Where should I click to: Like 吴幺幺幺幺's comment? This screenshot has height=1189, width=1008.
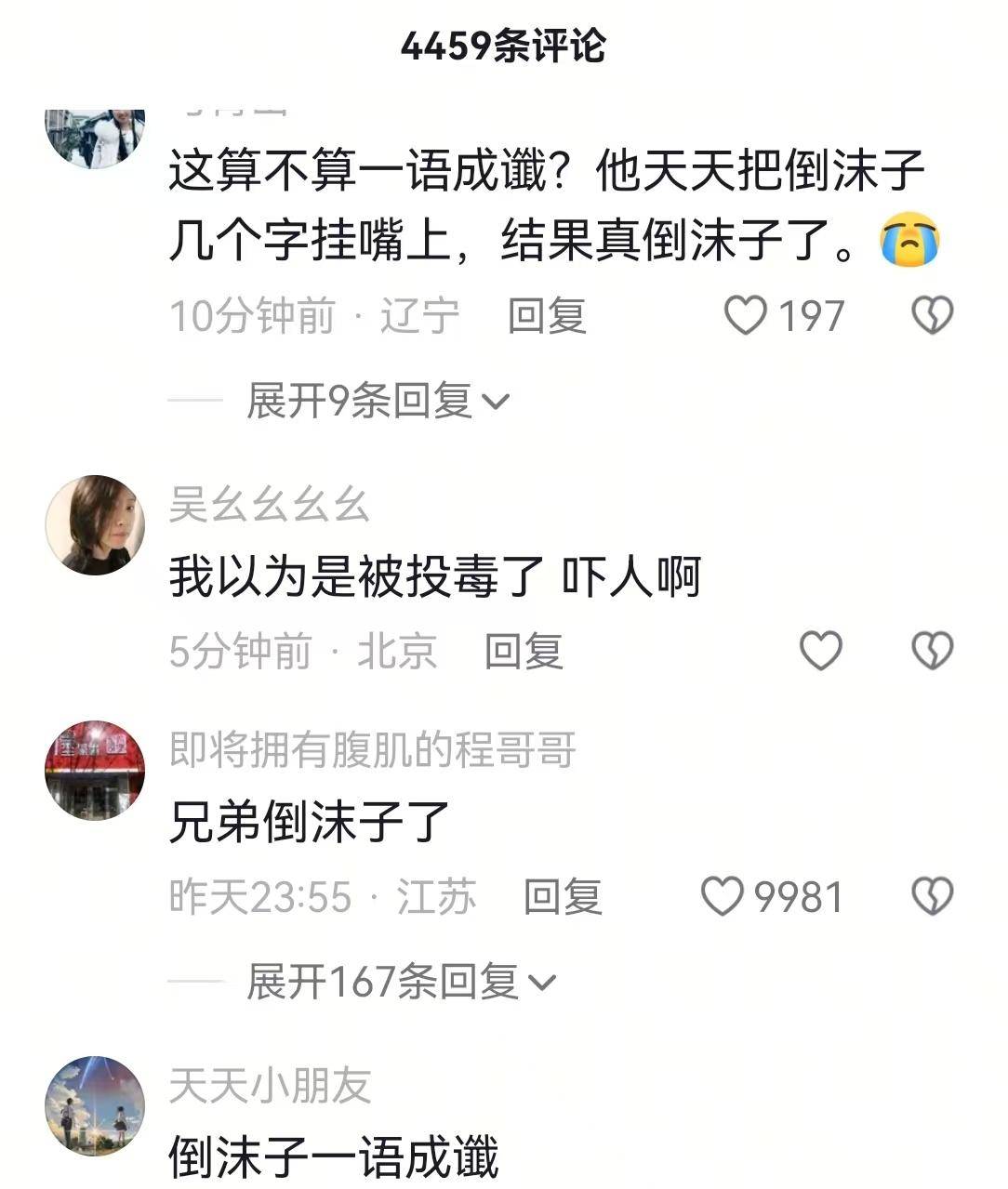point(821,651)
